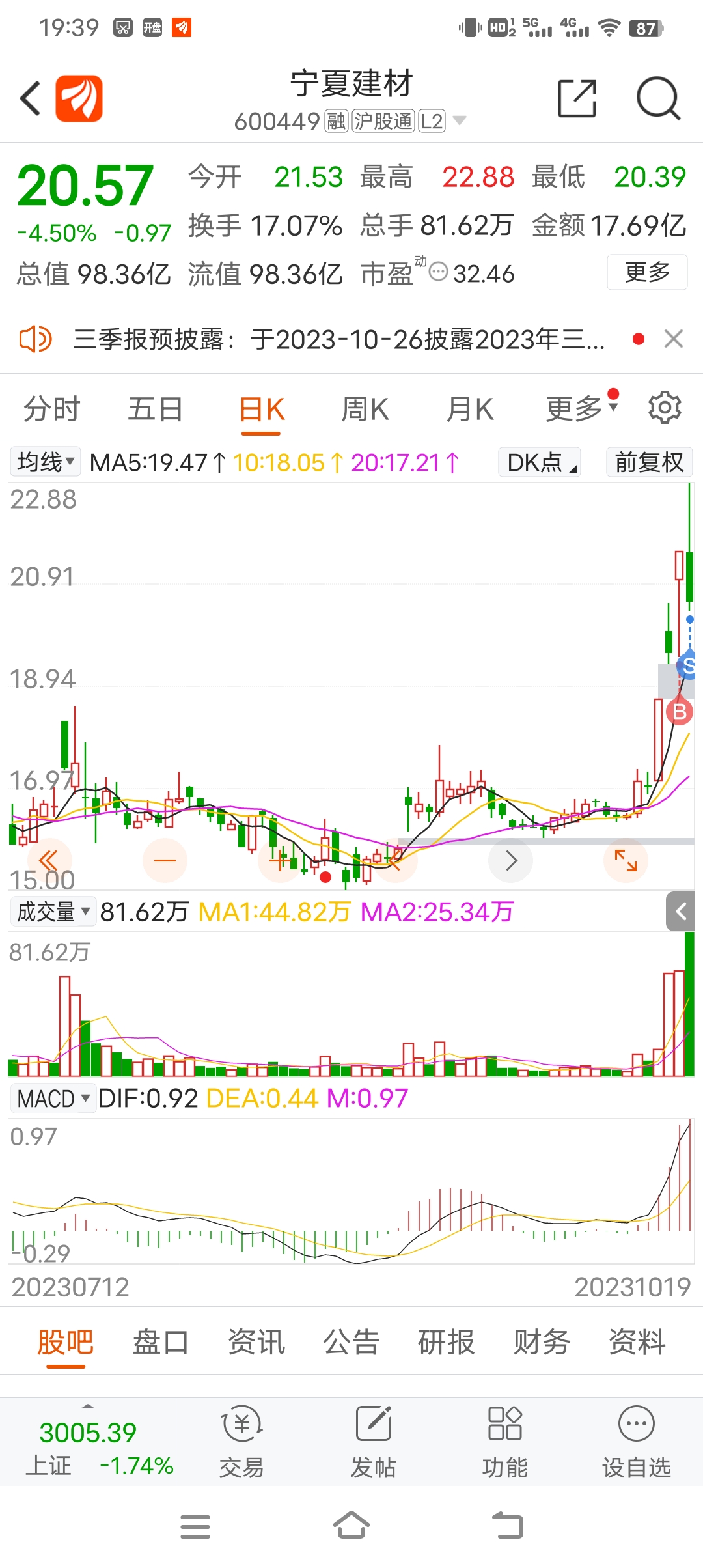Viewport: 703px width, 1568px height.
Task: Expand the MACD indicator dropdown
Action: tap(53, 1099)
